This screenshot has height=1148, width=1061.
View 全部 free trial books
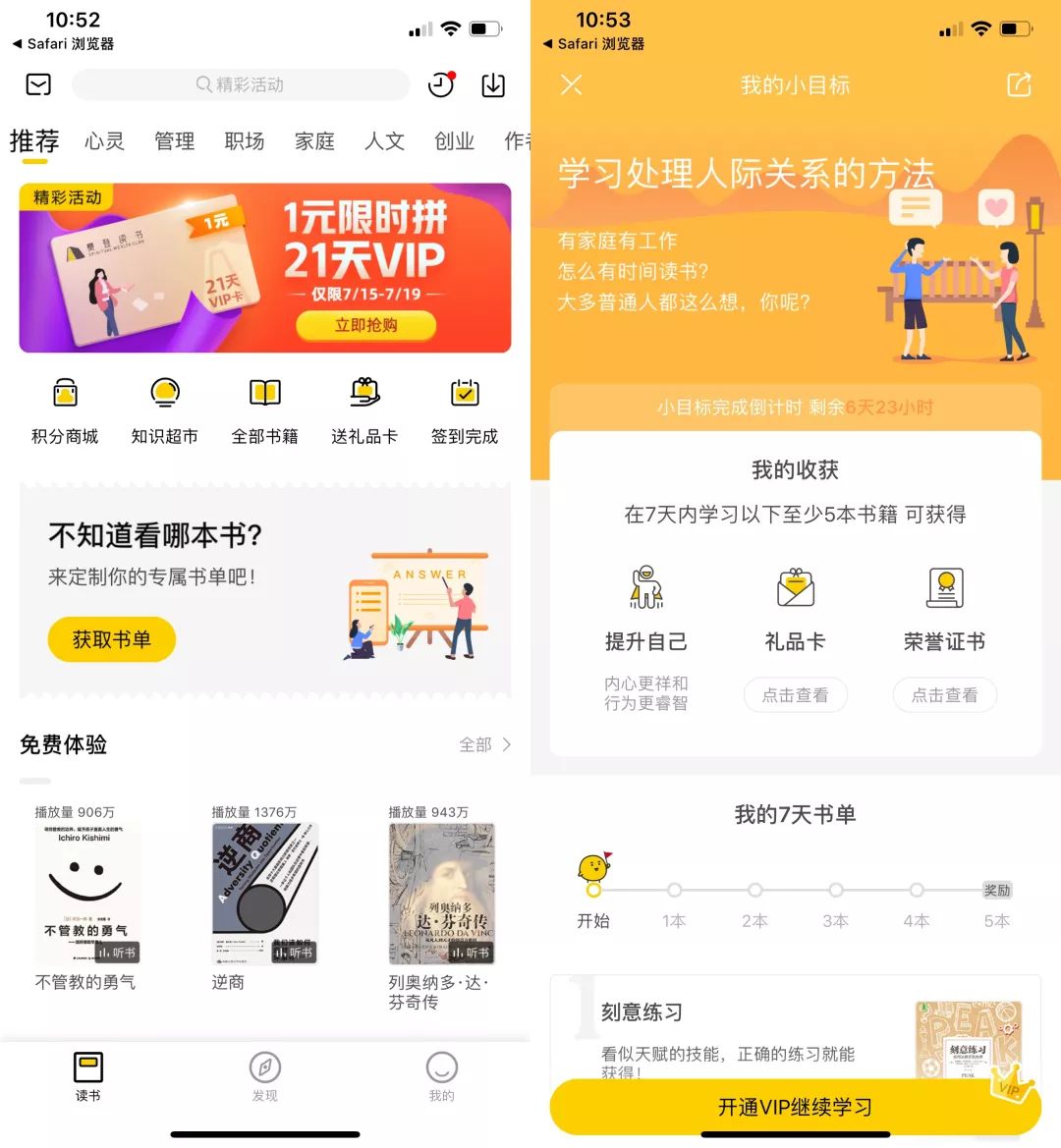coord(484,744)
